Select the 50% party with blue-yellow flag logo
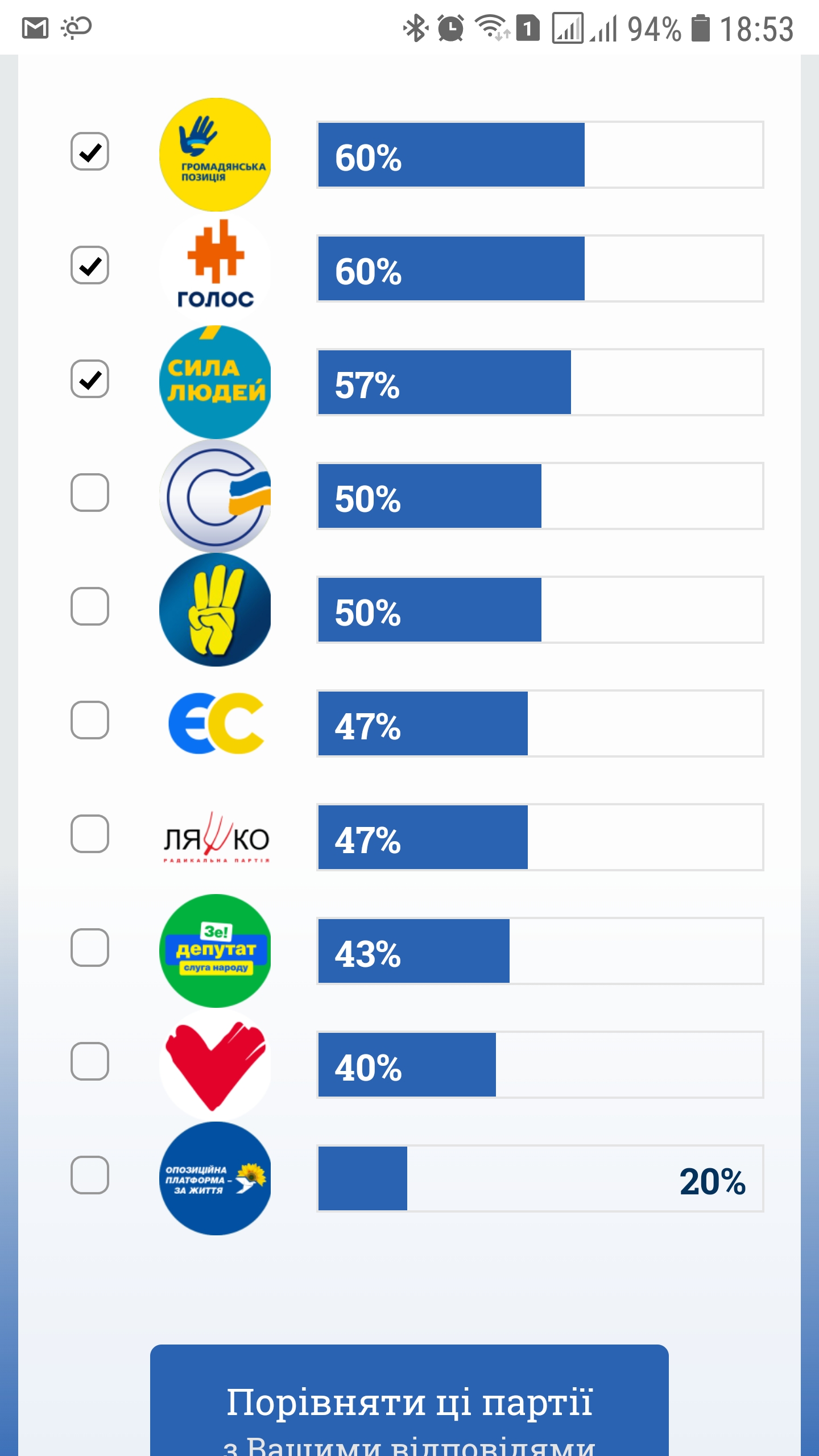The image size is (819, 1456). [x=90, y=493]
